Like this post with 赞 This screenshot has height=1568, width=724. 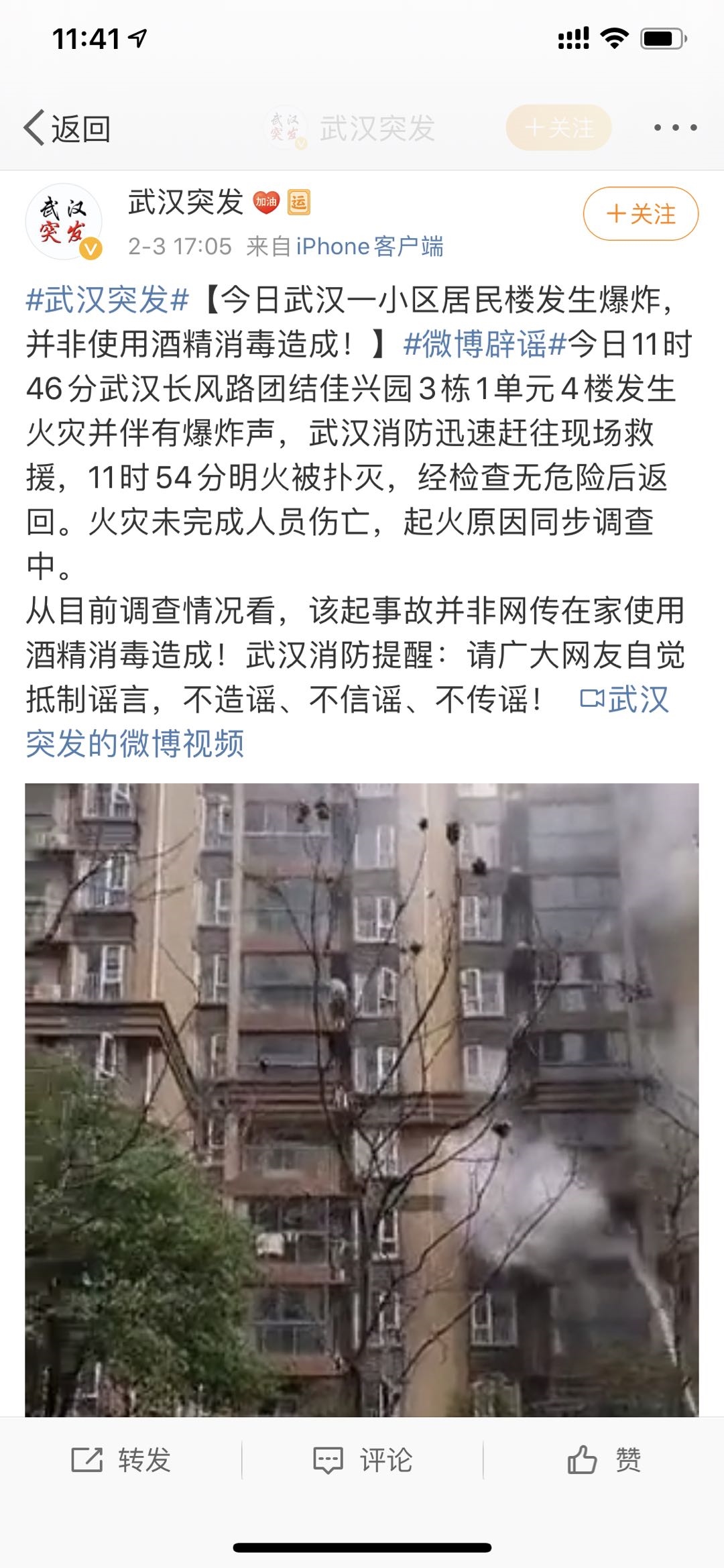tap(603, 1460)
